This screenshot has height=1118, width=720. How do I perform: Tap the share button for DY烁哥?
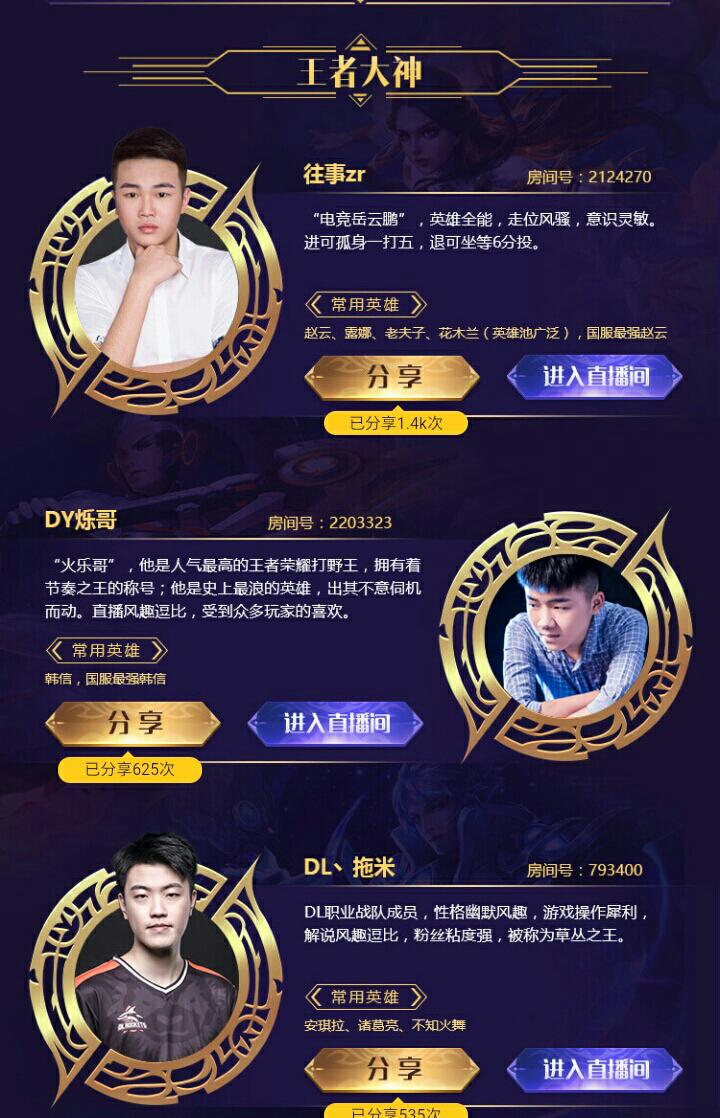coord(134,723)
